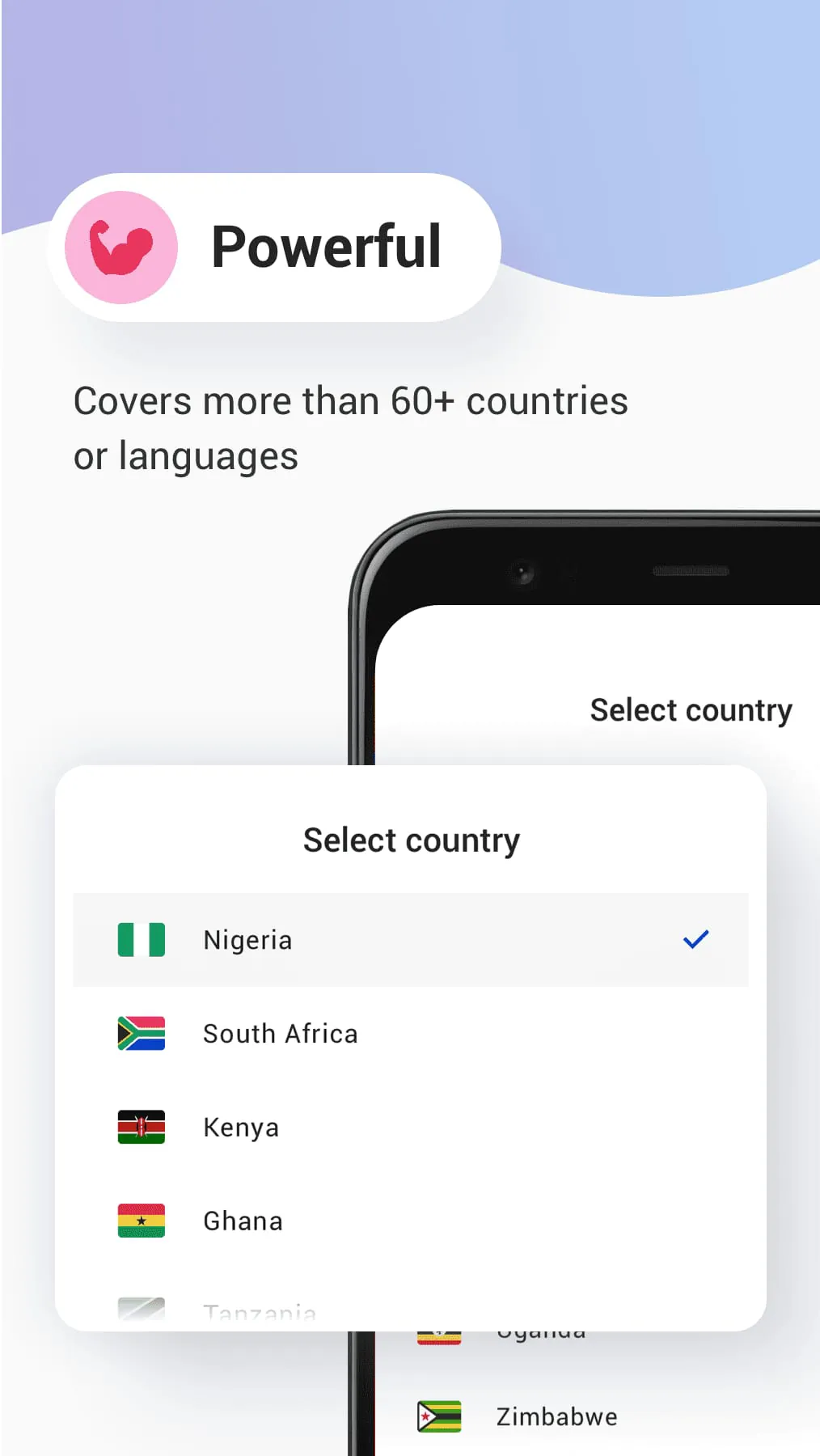Open the Select country title on phone screen
Image resolution: width=820 pixels, height=1456 pixels.
tap(691, 710)
